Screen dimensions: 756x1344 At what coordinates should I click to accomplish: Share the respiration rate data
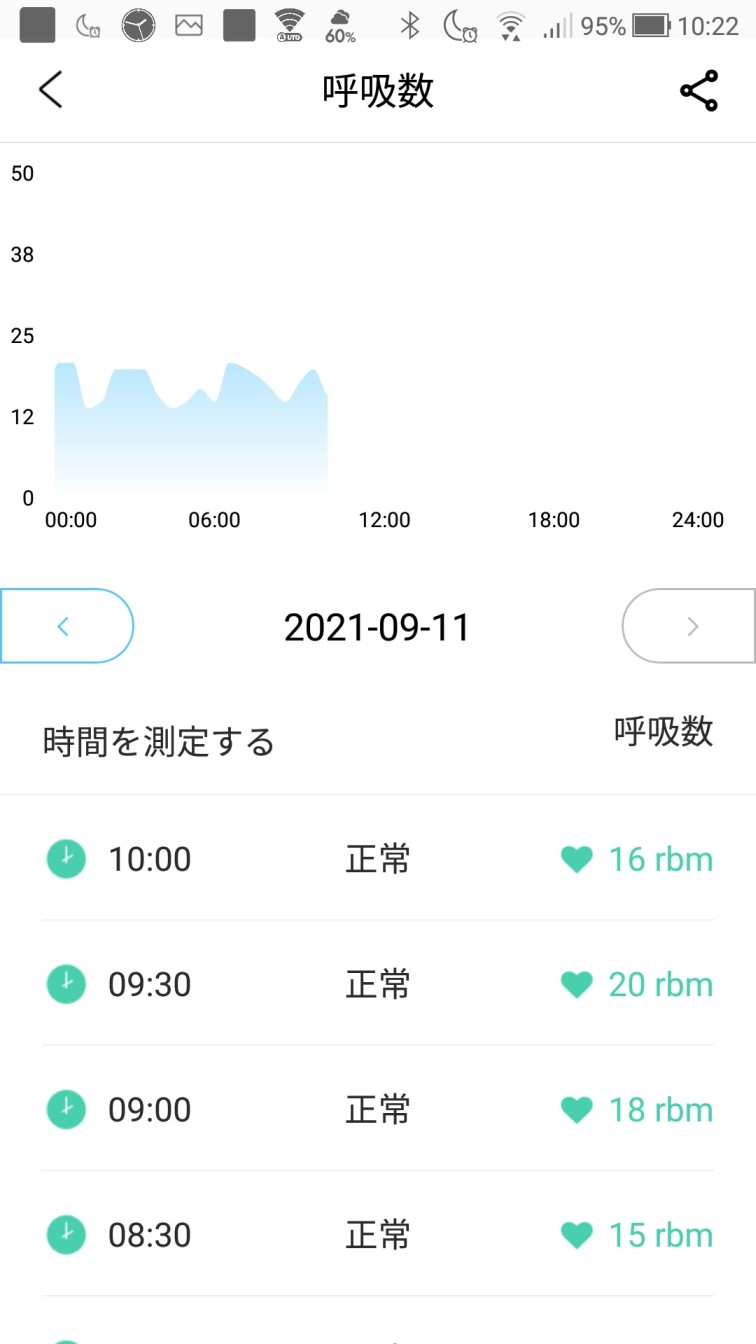click(x=699, y=90)
